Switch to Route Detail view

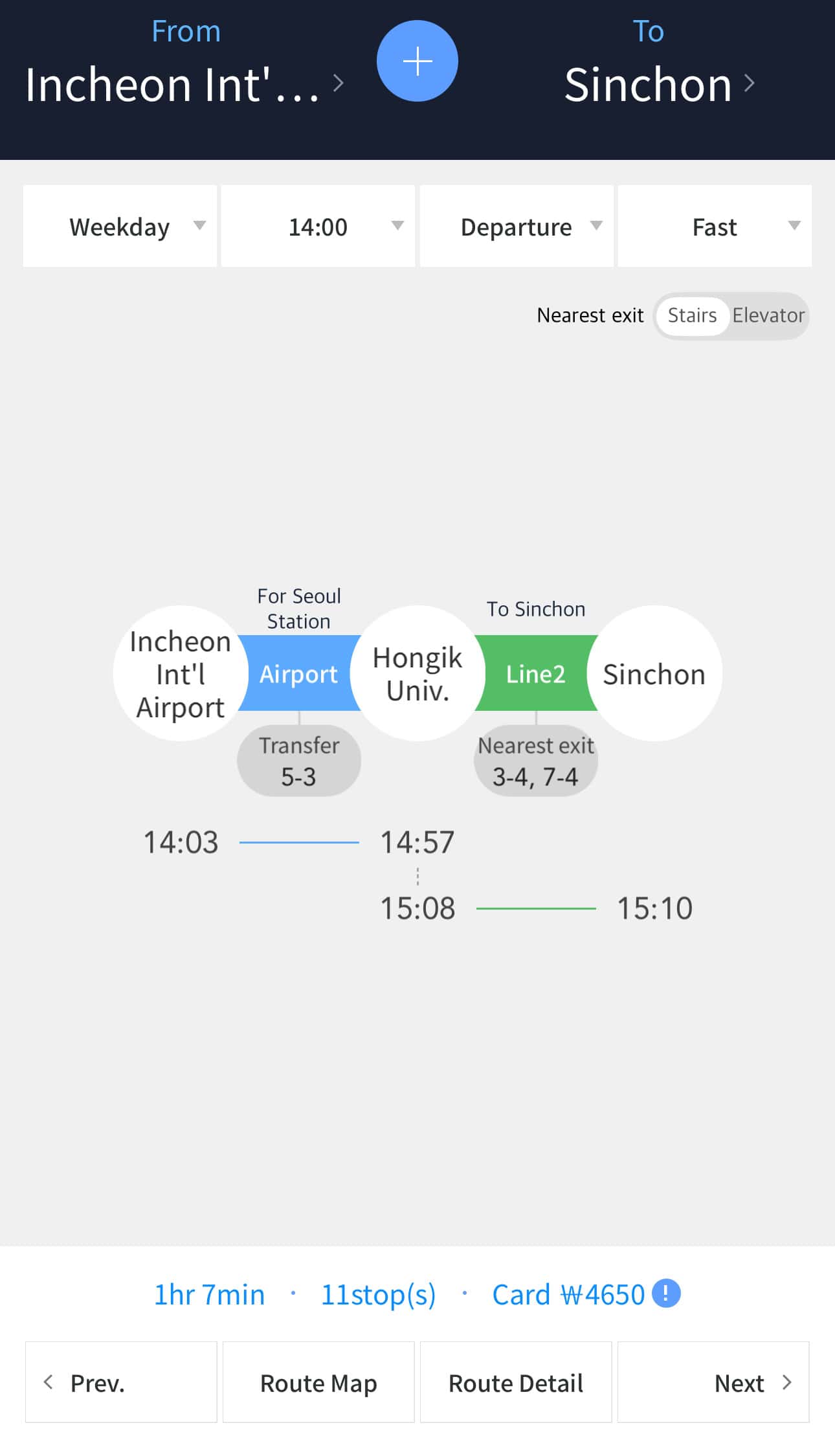pos(517,1383)
